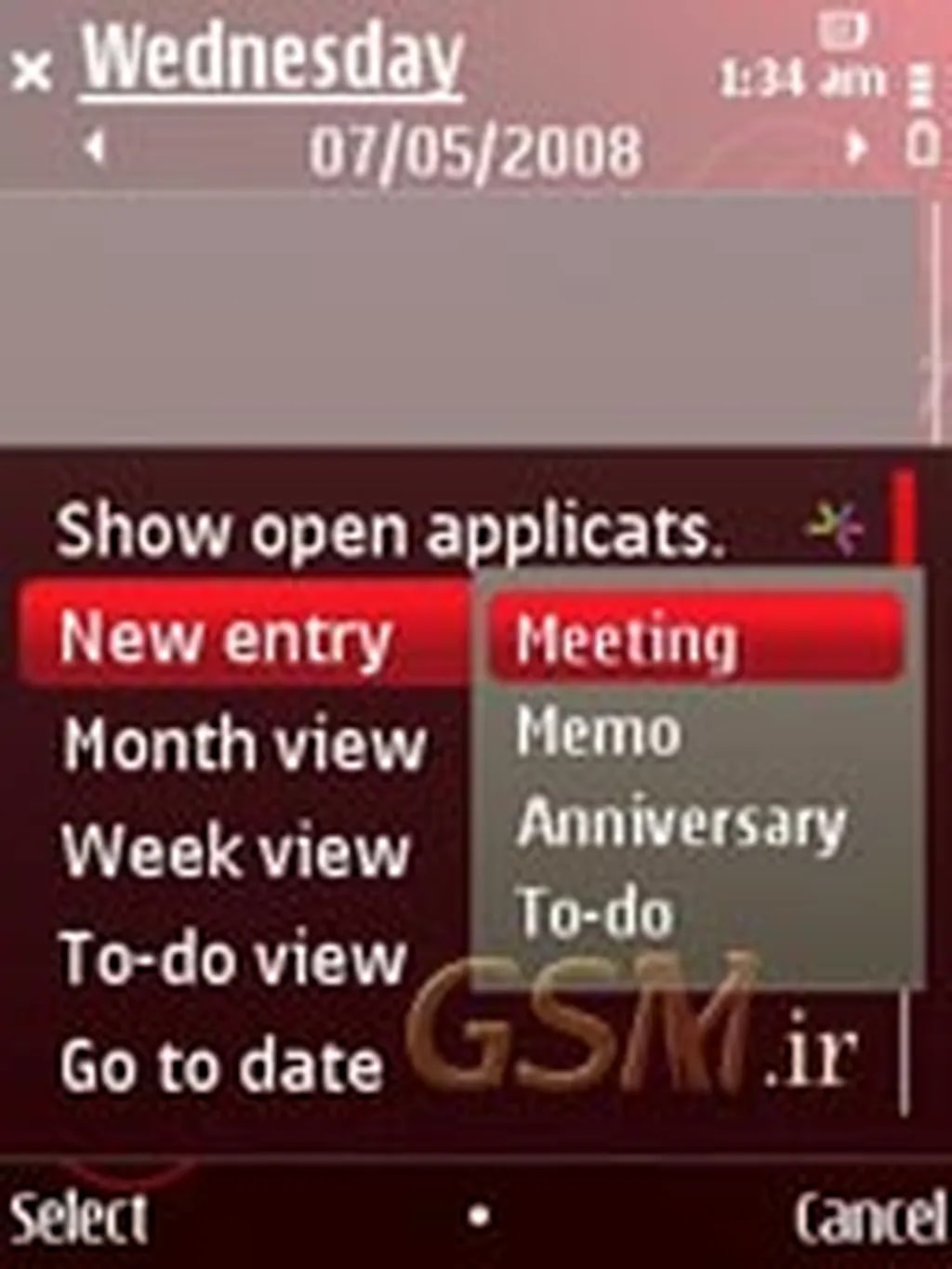Select New entry in the options menu
This screenshot has width=952, height=1269.
226,640
